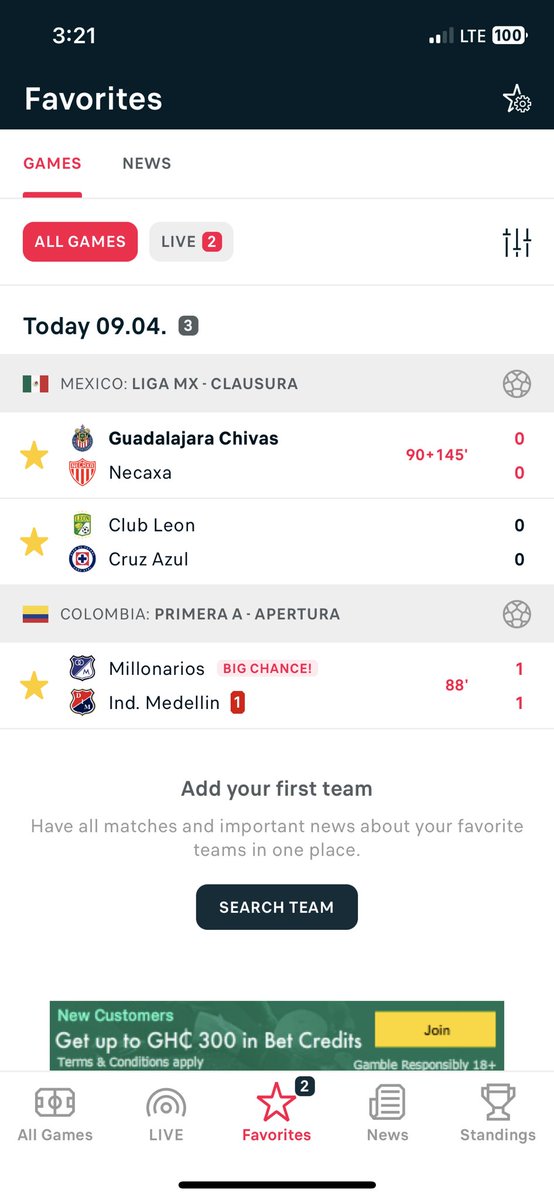Image resolution: width=554 pixels, height=1200 pixels.
Task: Open the LIVE bottom tab
Action: click(x=166, y=1113)
